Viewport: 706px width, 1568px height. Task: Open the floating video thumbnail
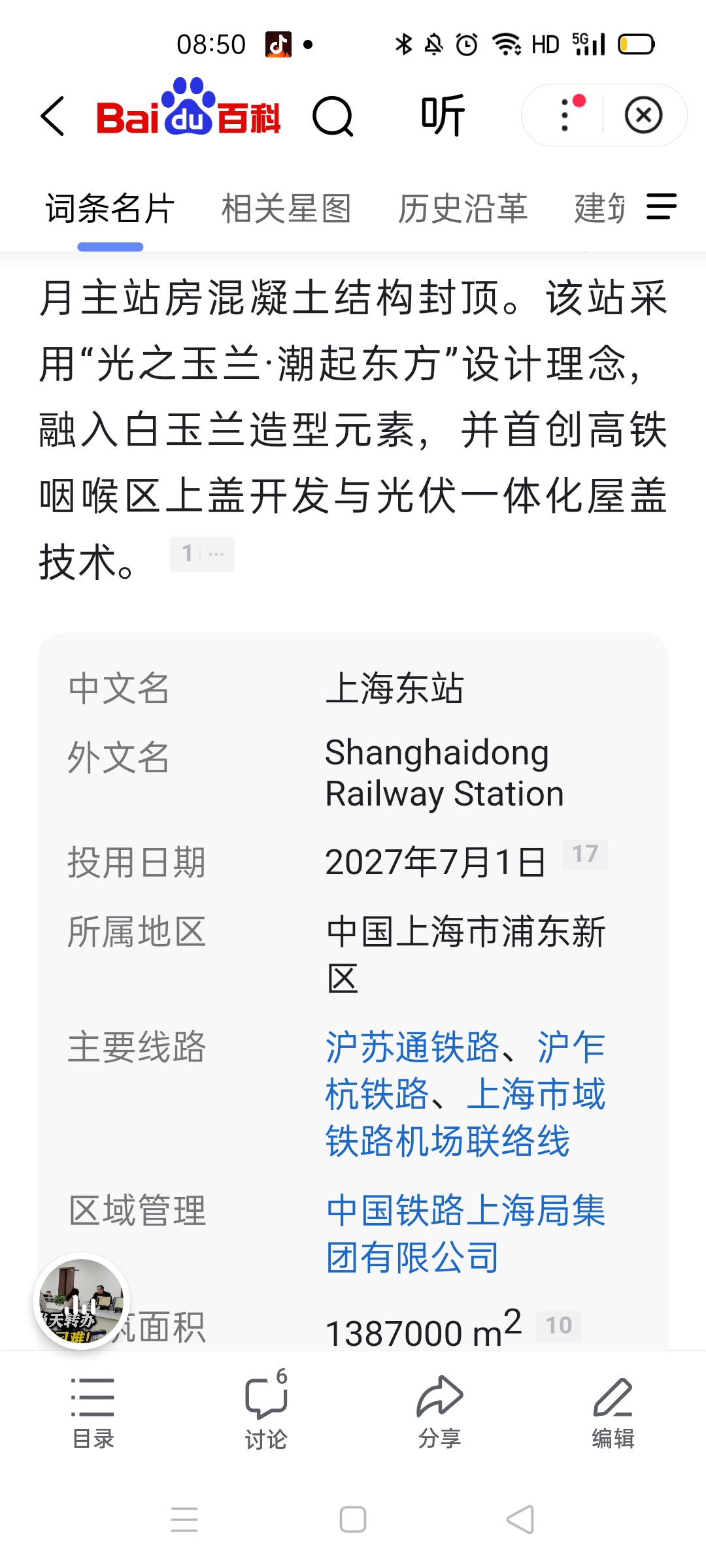81,1301
